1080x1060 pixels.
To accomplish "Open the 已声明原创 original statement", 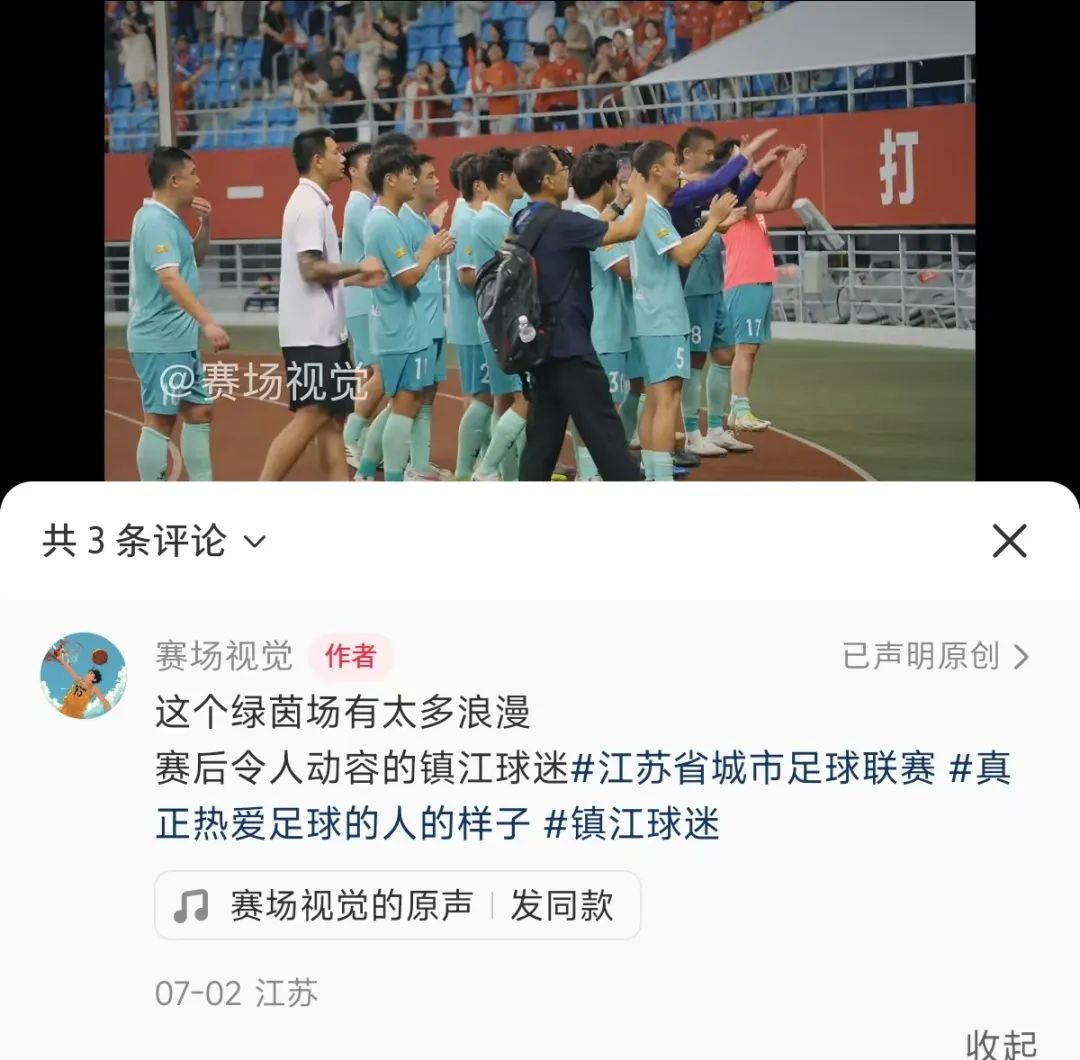I will (x=935, y=656).
